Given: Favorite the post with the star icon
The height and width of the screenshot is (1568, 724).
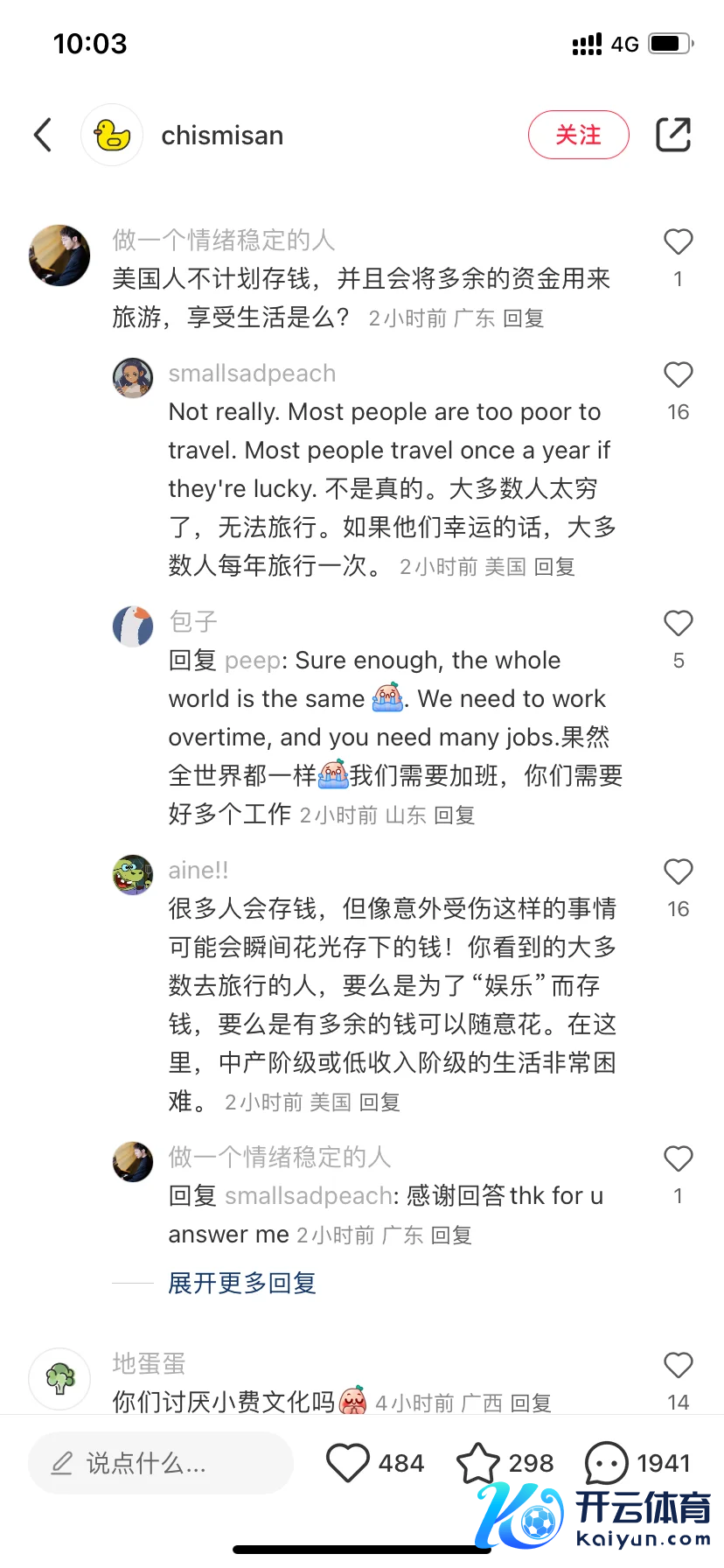Looking at the screenshot, I should click(x=478, y=1463).
